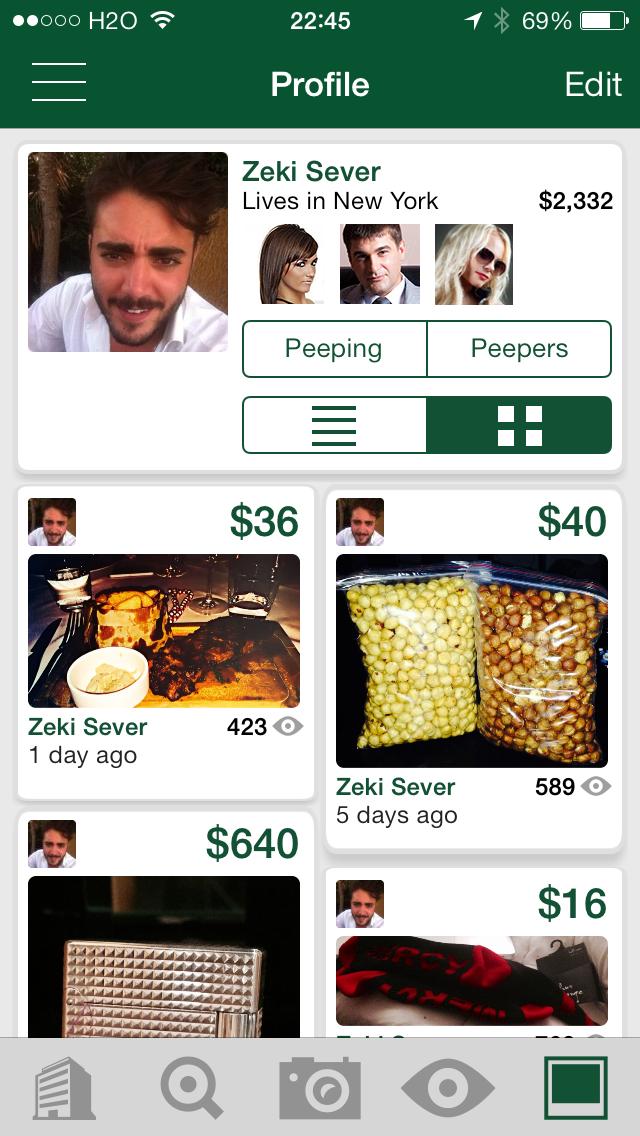Go to the eye peeping tab
The width and height of the screenshot is (640, 1136).
(447, 1087)
